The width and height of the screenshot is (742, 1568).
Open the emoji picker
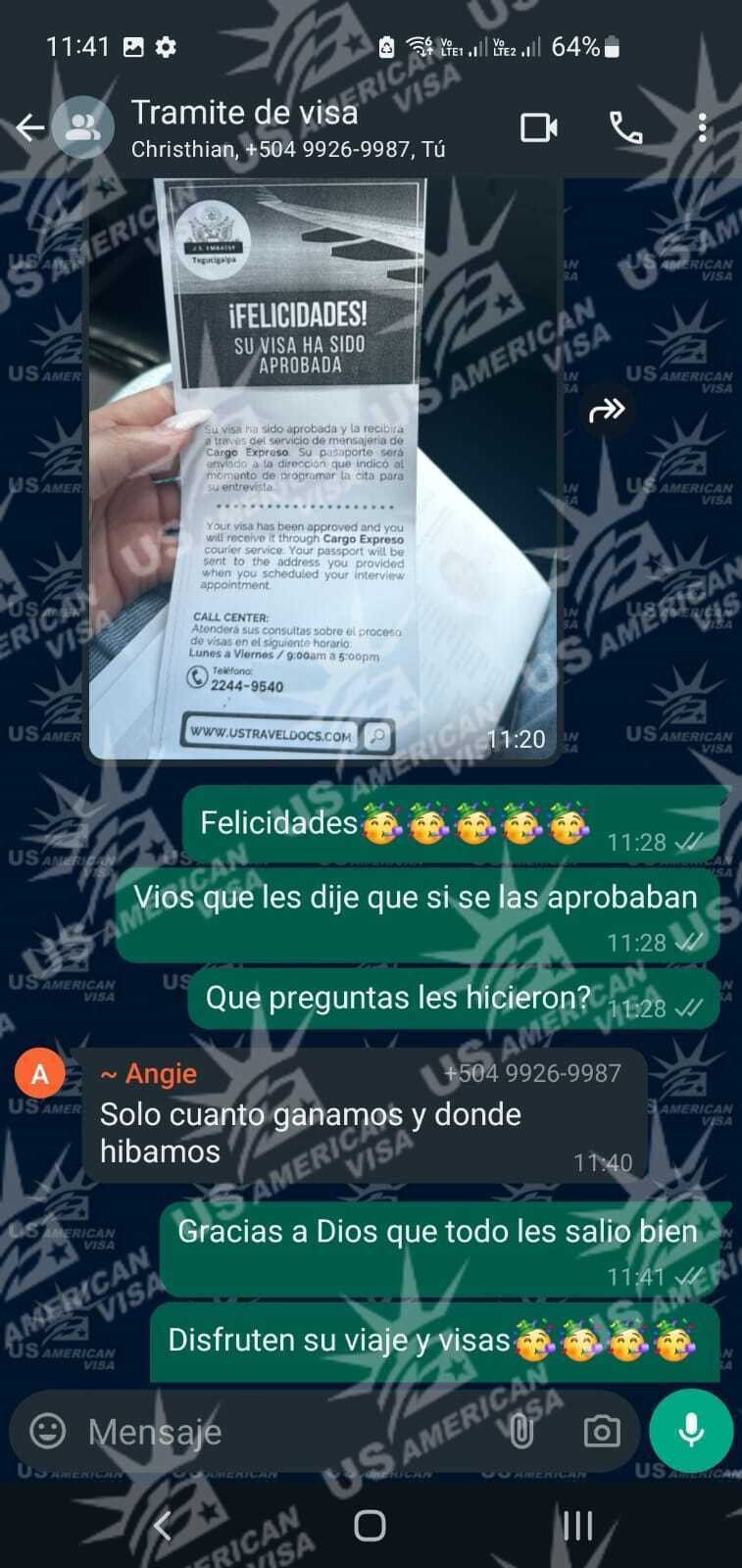click(x=48, y=1432)
